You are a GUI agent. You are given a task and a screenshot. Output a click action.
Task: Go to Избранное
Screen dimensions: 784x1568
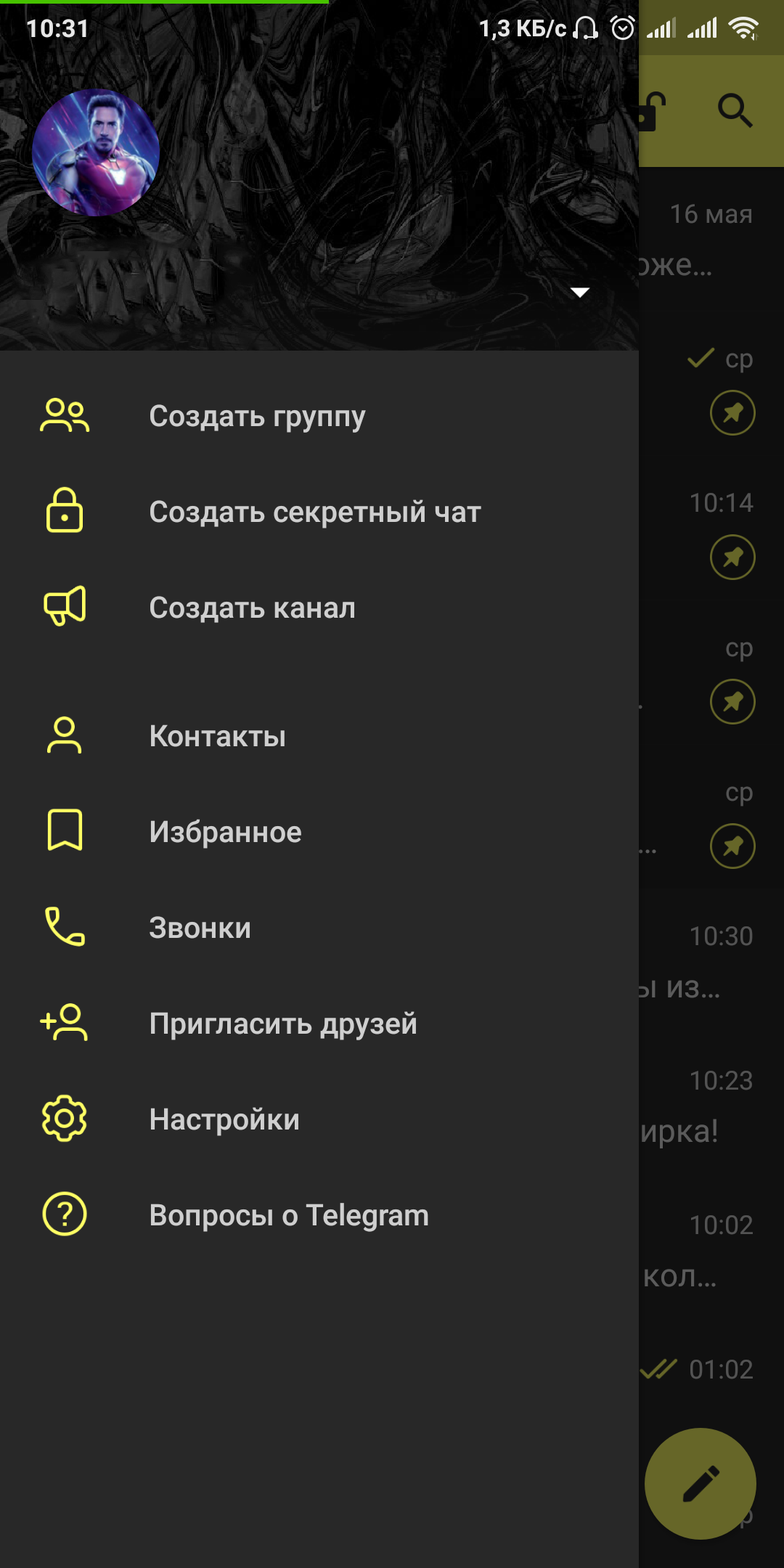(319, 832)
